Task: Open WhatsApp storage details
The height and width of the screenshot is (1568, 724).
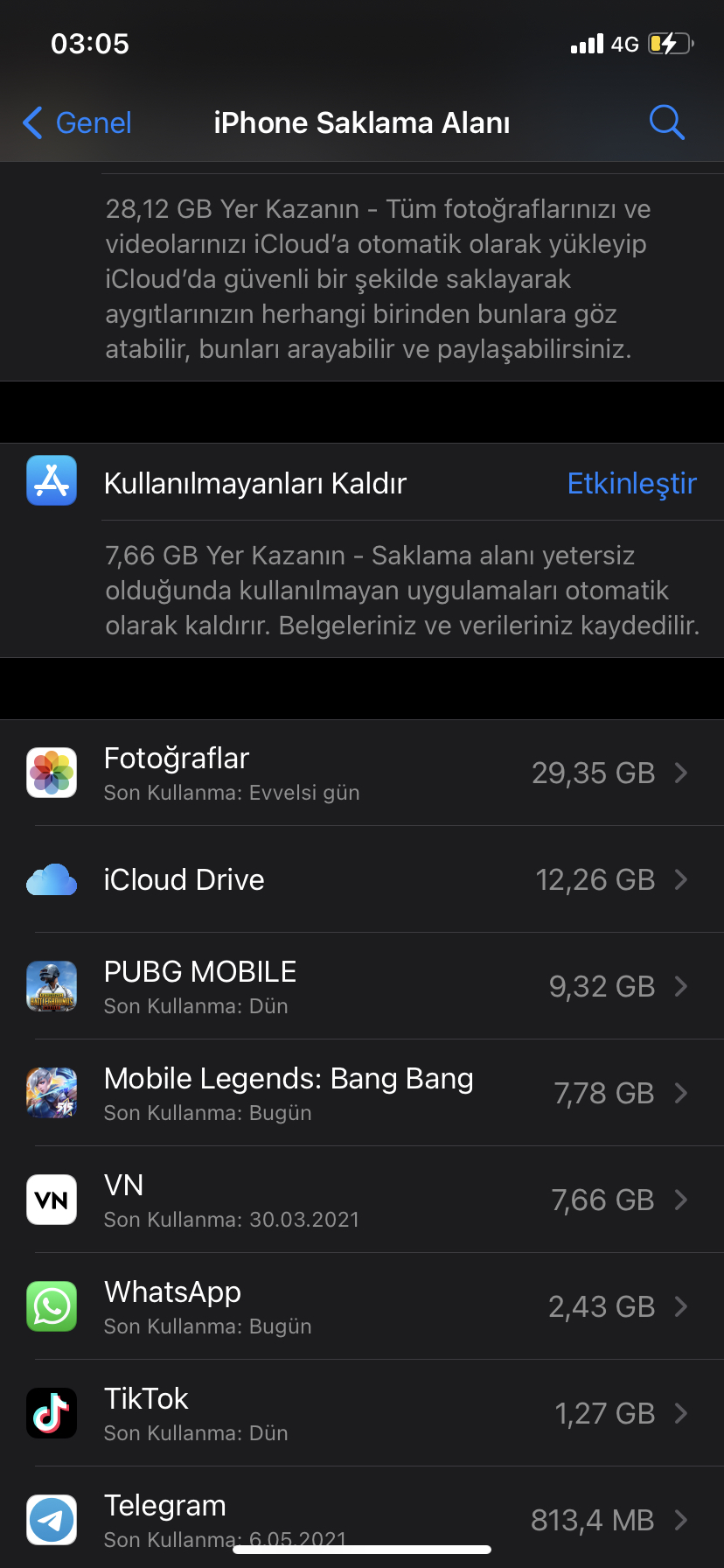Action: (x=362, y=1306)
